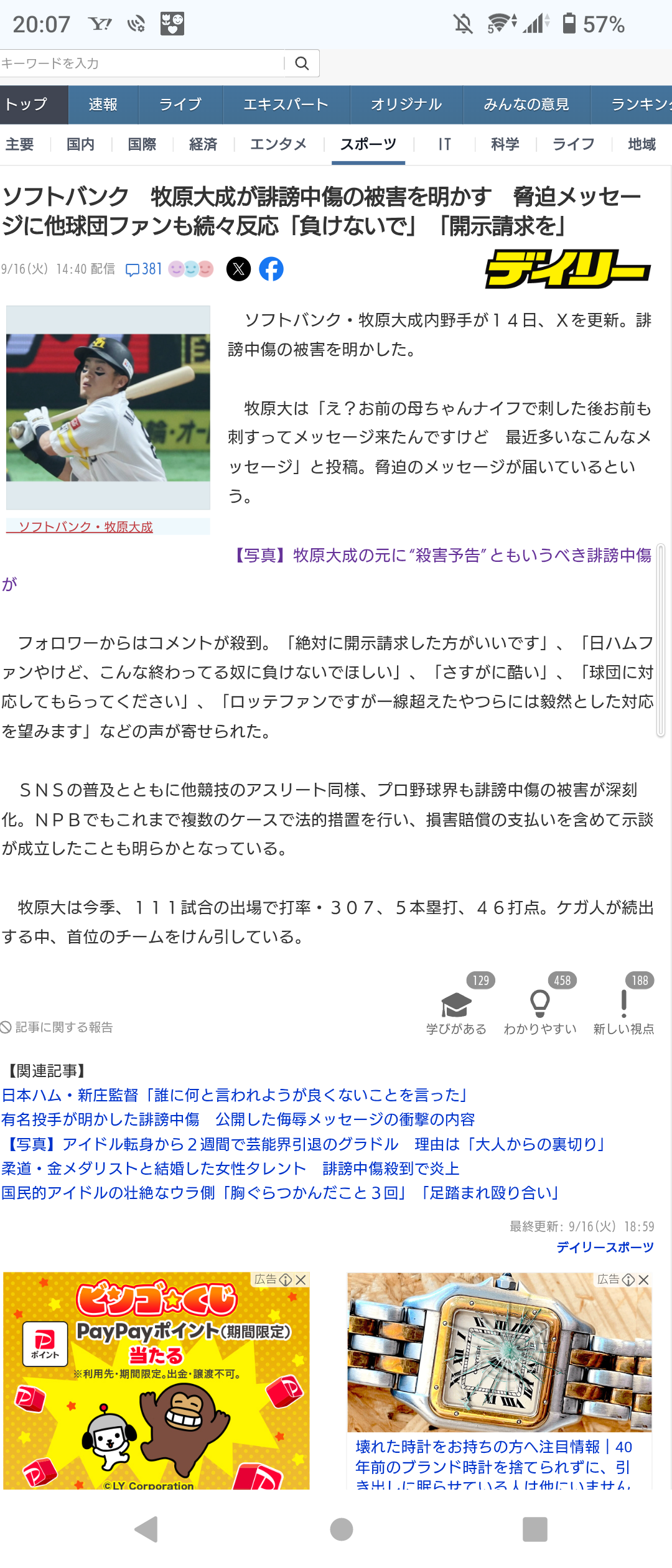Open the 【写真】牧原大成の元に“殺害予告” link

point(442,555)
